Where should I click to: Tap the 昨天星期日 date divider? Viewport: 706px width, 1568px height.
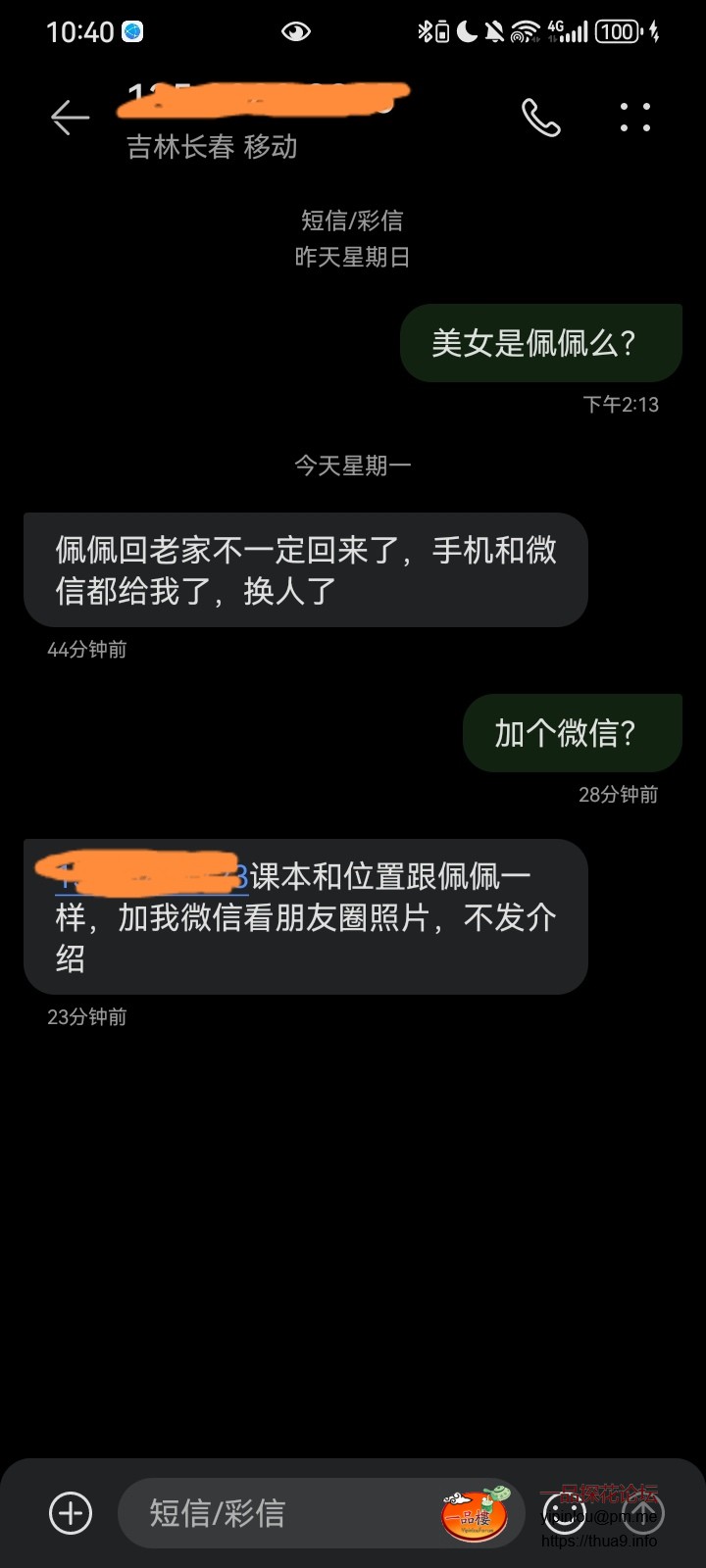pyautogui.click(x=353, y=257)
